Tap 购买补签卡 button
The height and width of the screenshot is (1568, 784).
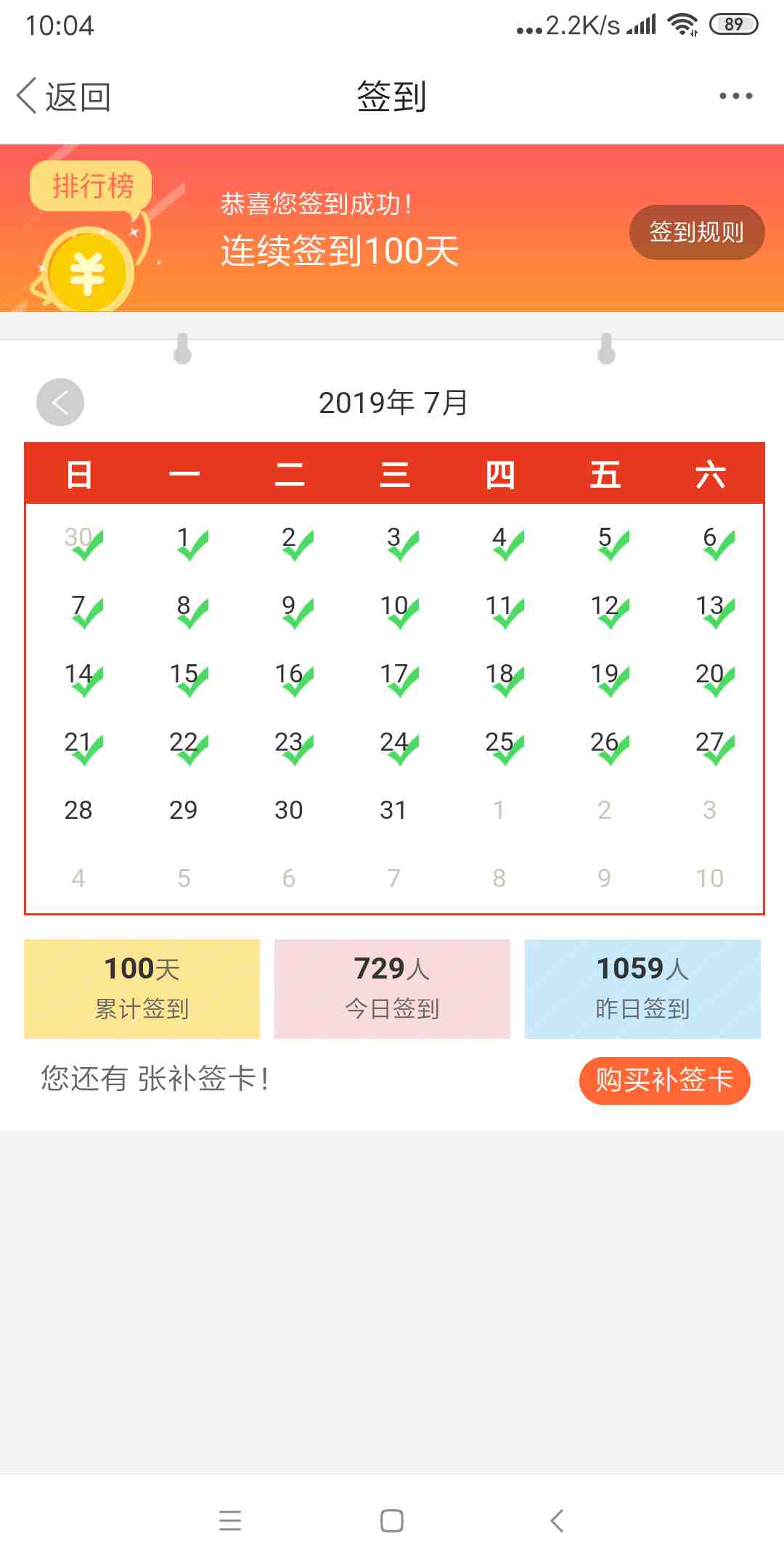point(664,1080)
